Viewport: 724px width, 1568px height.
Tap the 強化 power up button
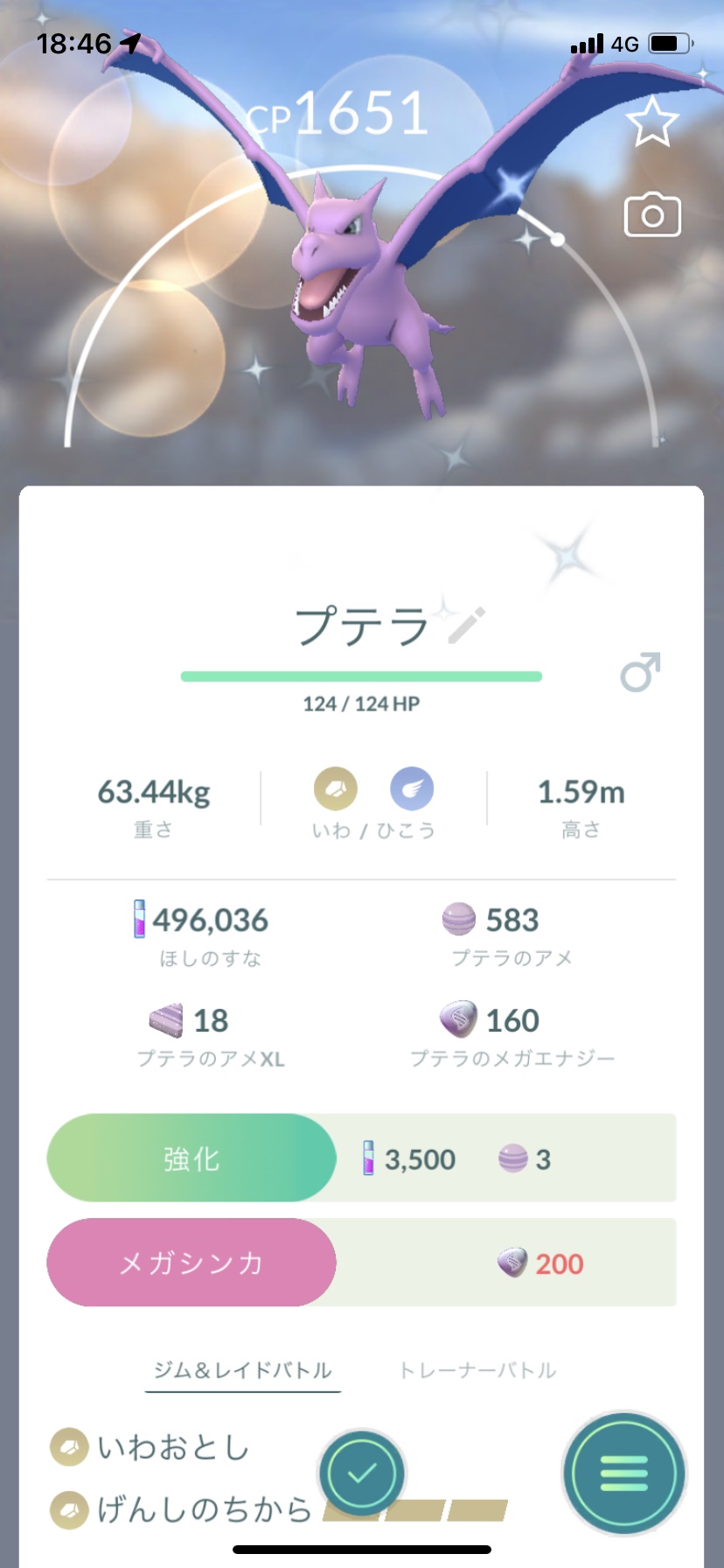(191, 1158)
